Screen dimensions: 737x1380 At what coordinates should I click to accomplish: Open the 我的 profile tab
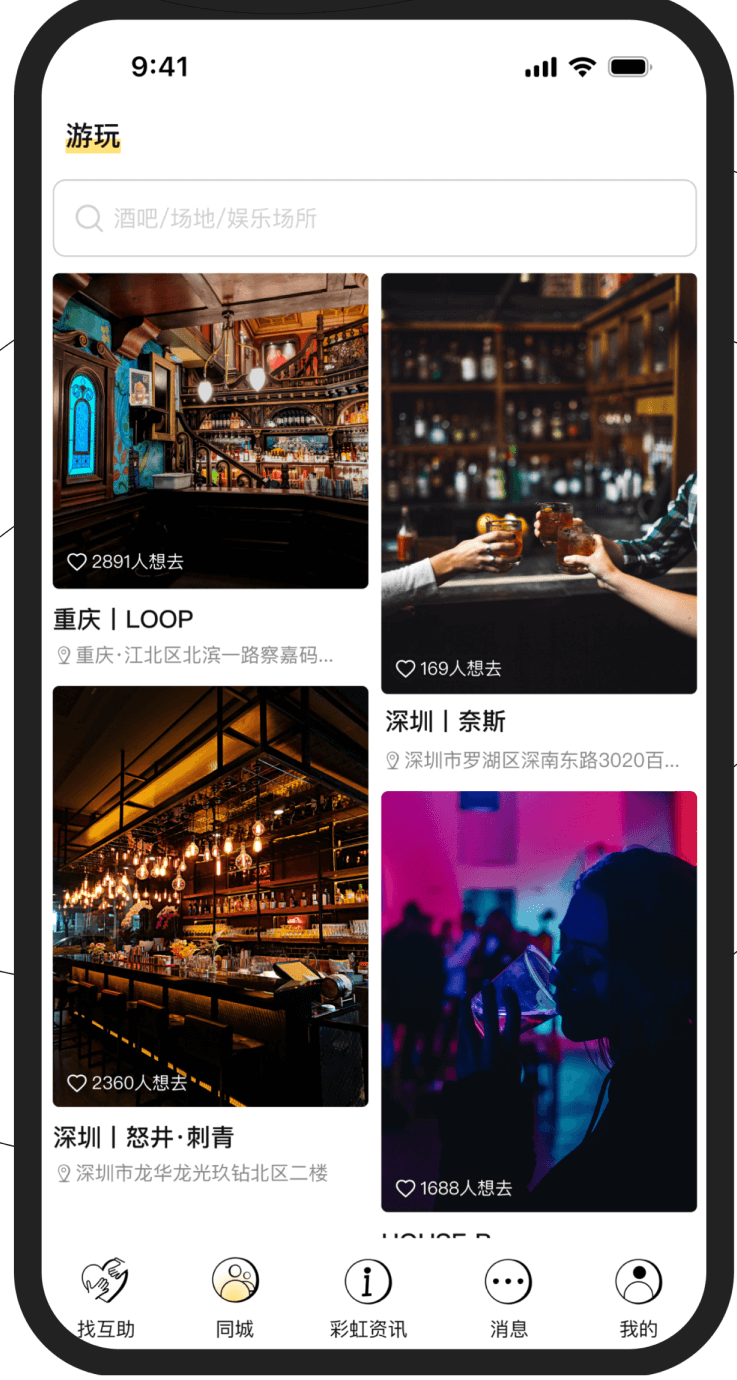pos(638,1297)
